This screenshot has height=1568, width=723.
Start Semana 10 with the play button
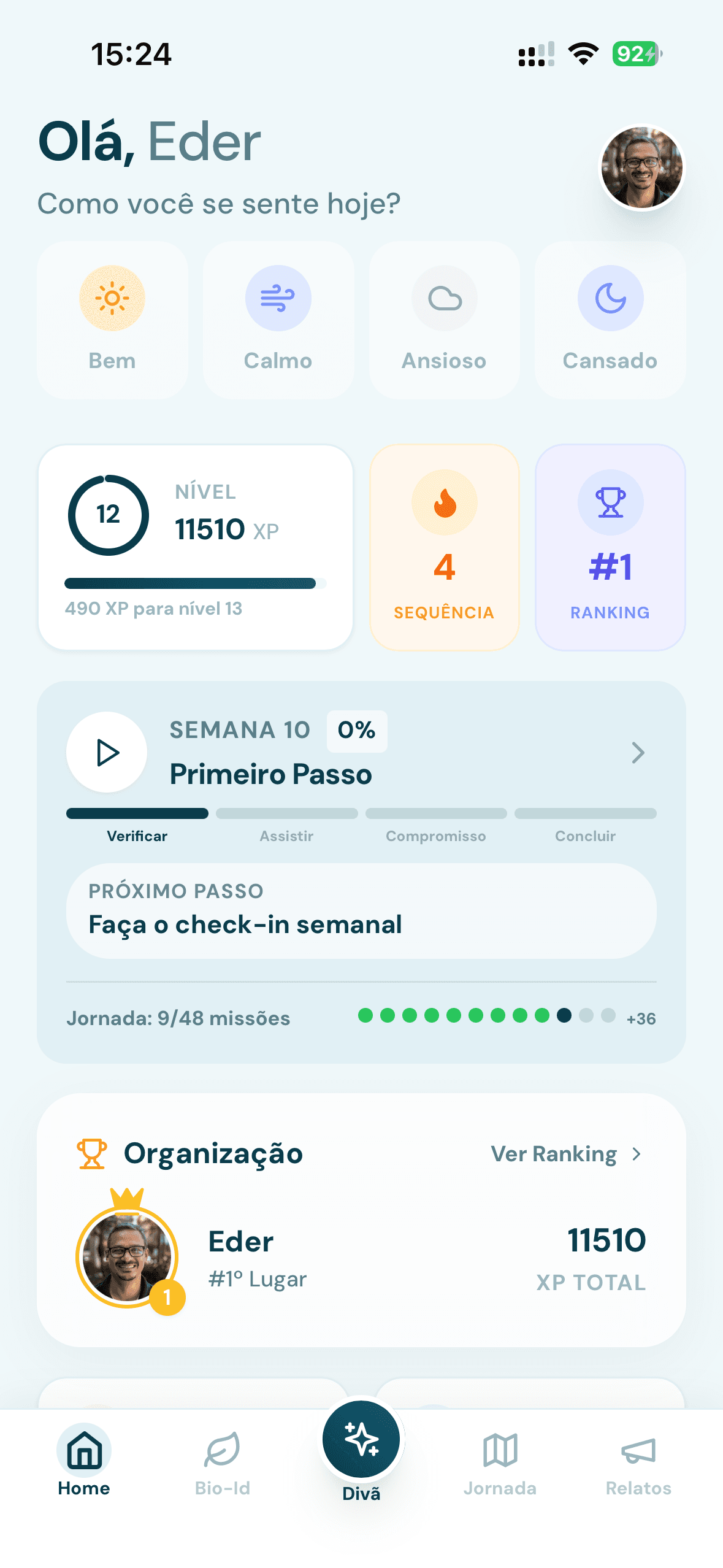pos(107,752)
